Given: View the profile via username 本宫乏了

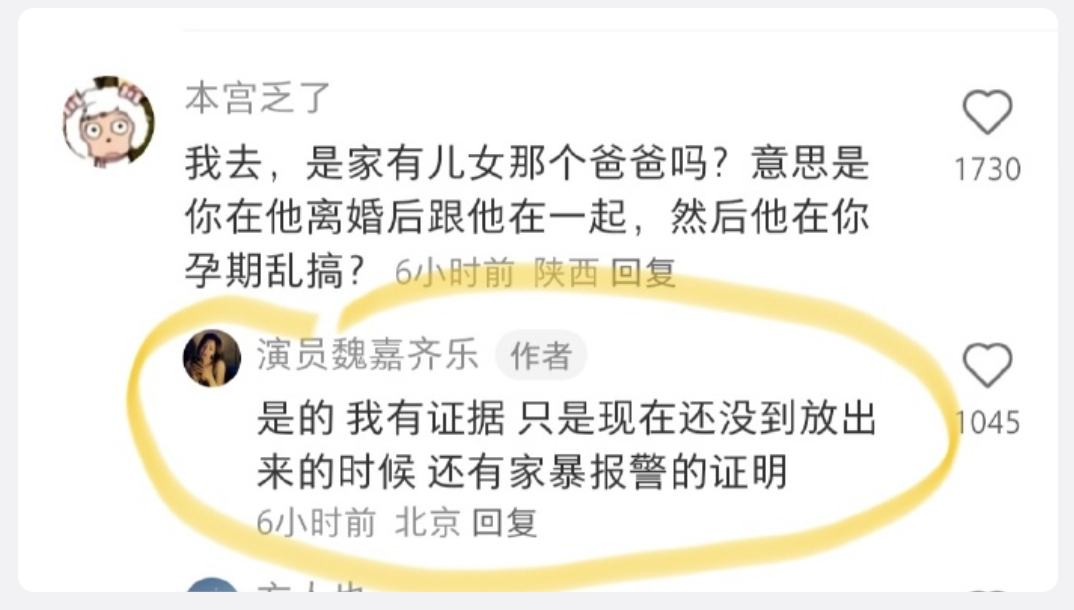Looking at the screenshot, I should 258,99.
